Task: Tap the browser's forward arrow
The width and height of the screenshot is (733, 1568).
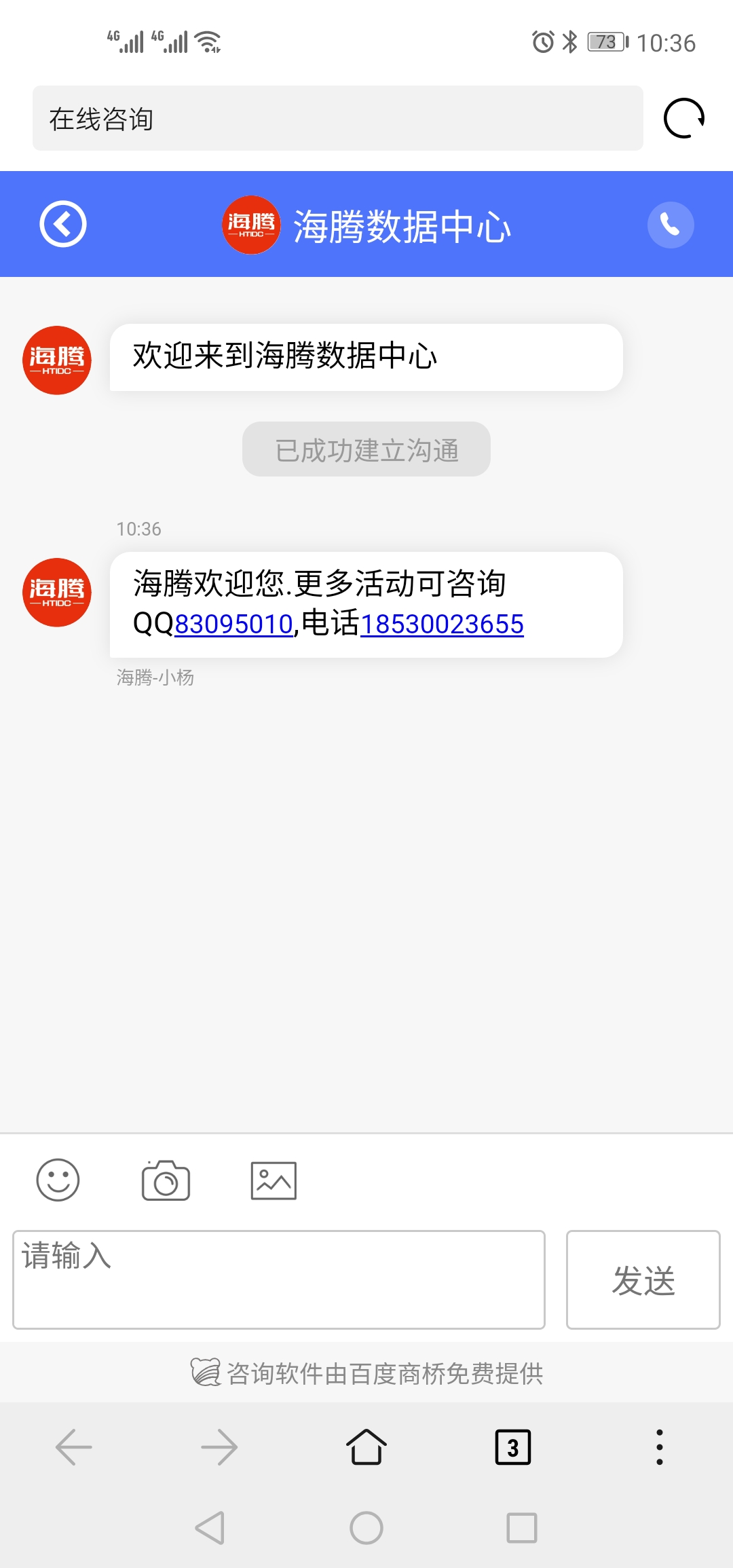Action: [x=219, y=1447]
